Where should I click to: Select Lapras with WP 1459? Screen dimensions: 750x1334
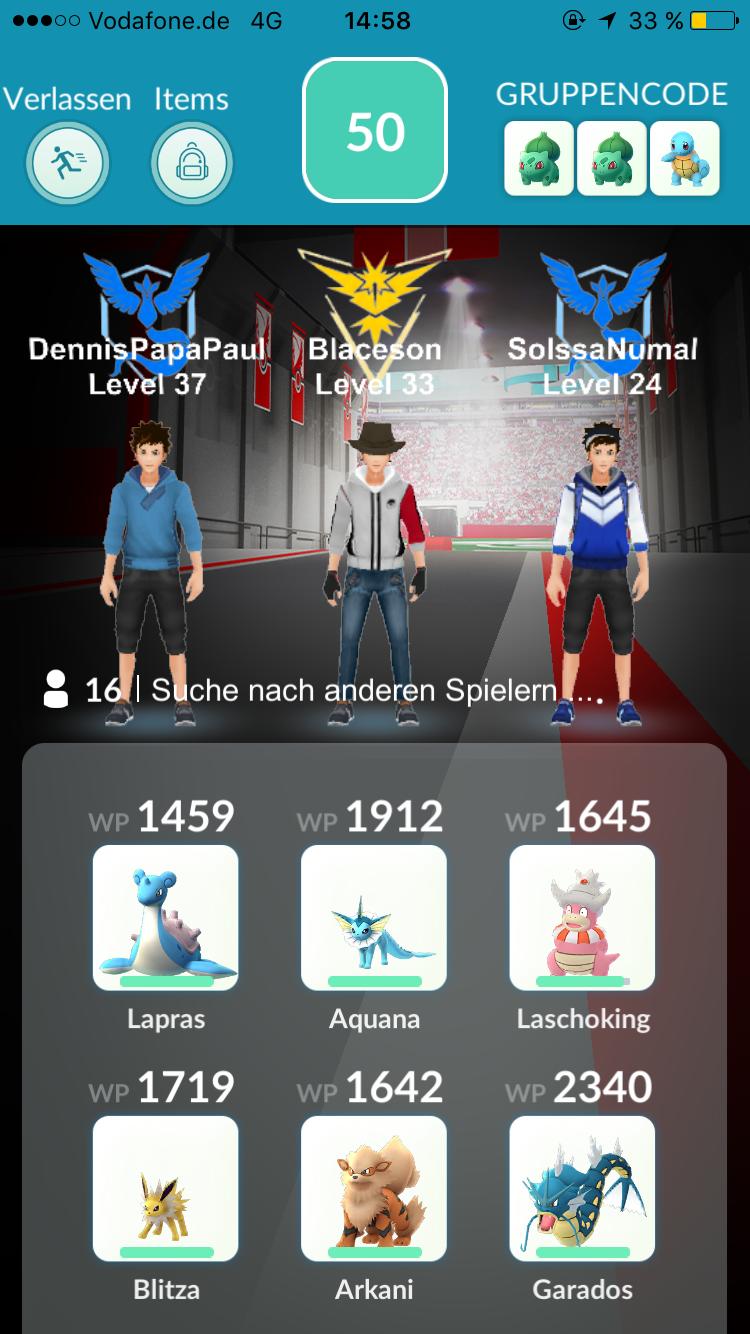(x=166, y=918)
